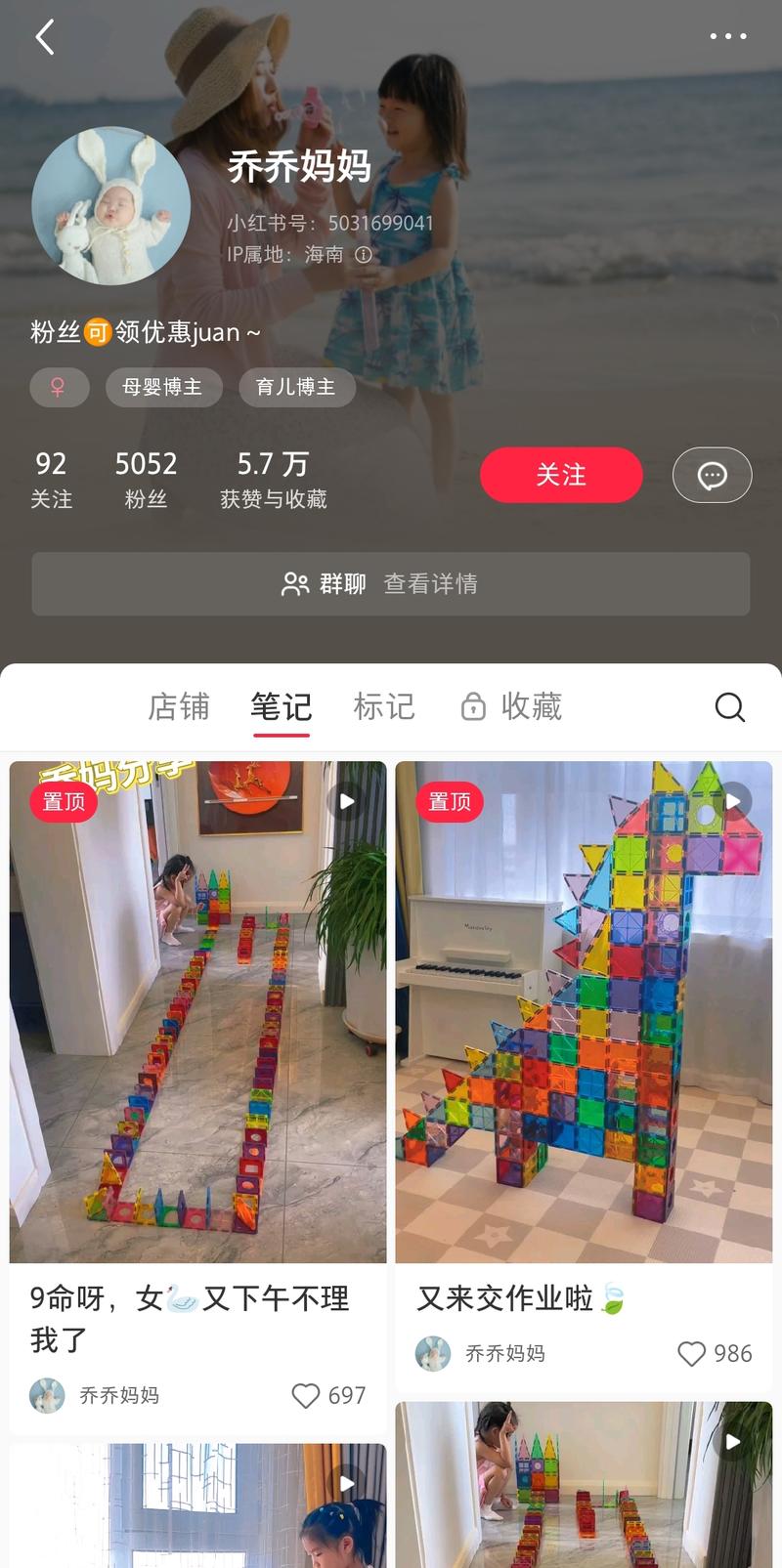Screen dimensions: 782x1568
Task: Open the note 又来交作业啦
Action: tap(584, 1011)
